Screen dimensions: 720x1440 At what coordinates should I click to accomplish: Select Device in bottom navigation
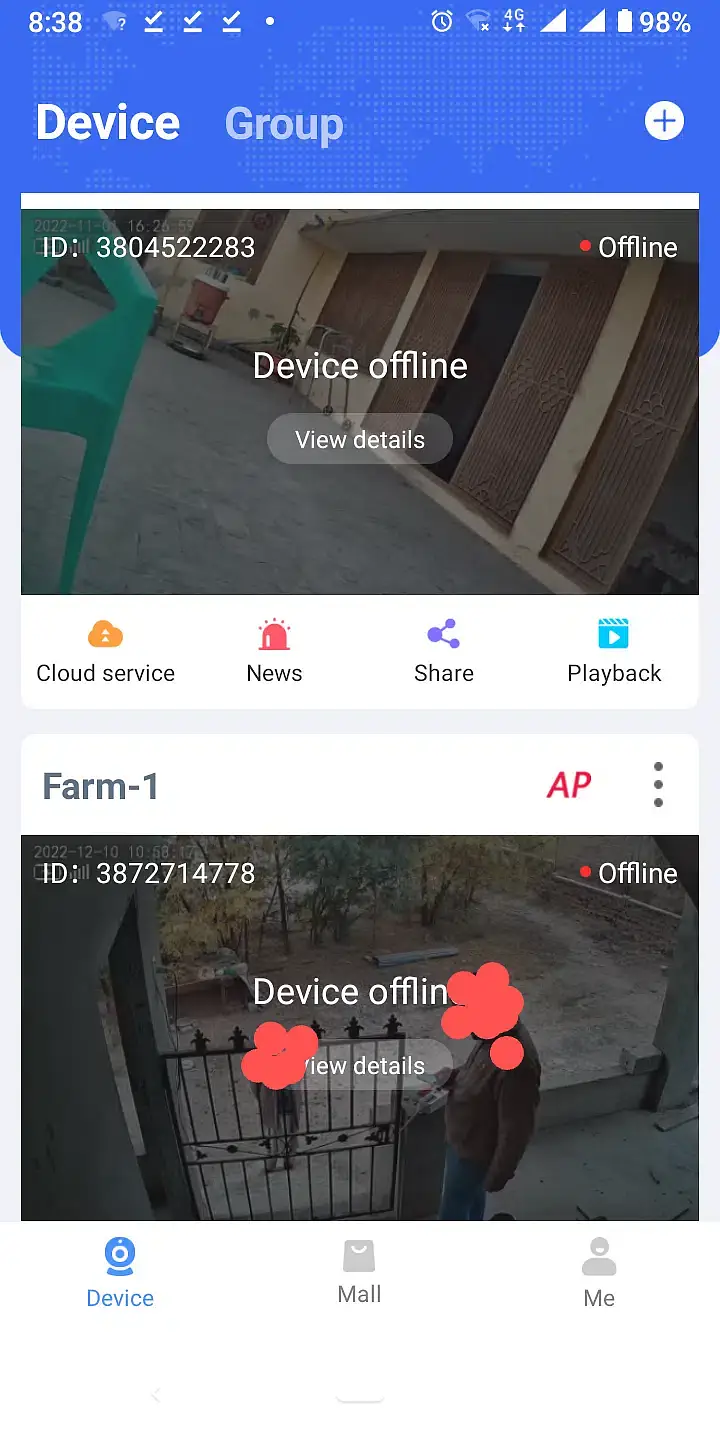[x=120, y=1272]
